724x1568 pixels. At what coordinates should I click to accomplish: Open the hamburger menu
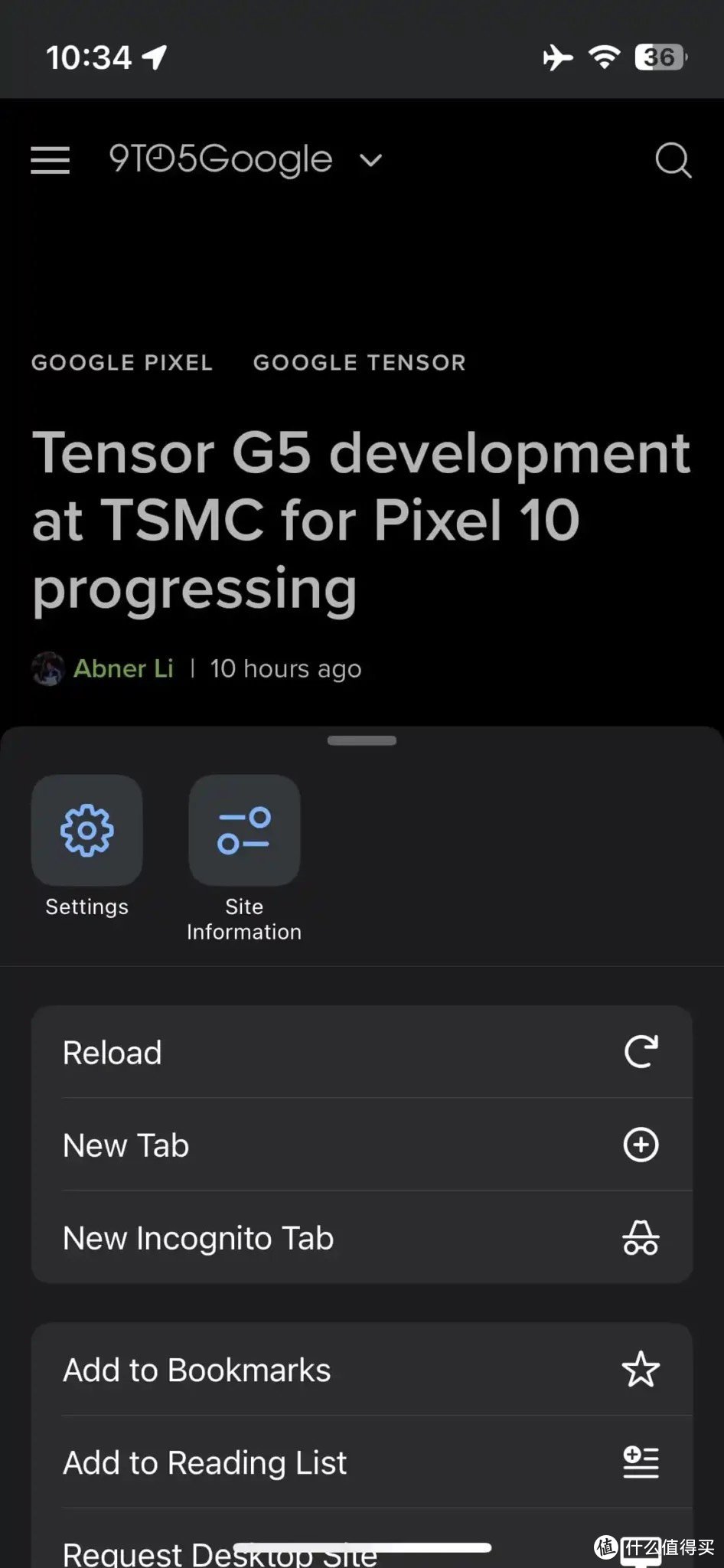point(51,161)
